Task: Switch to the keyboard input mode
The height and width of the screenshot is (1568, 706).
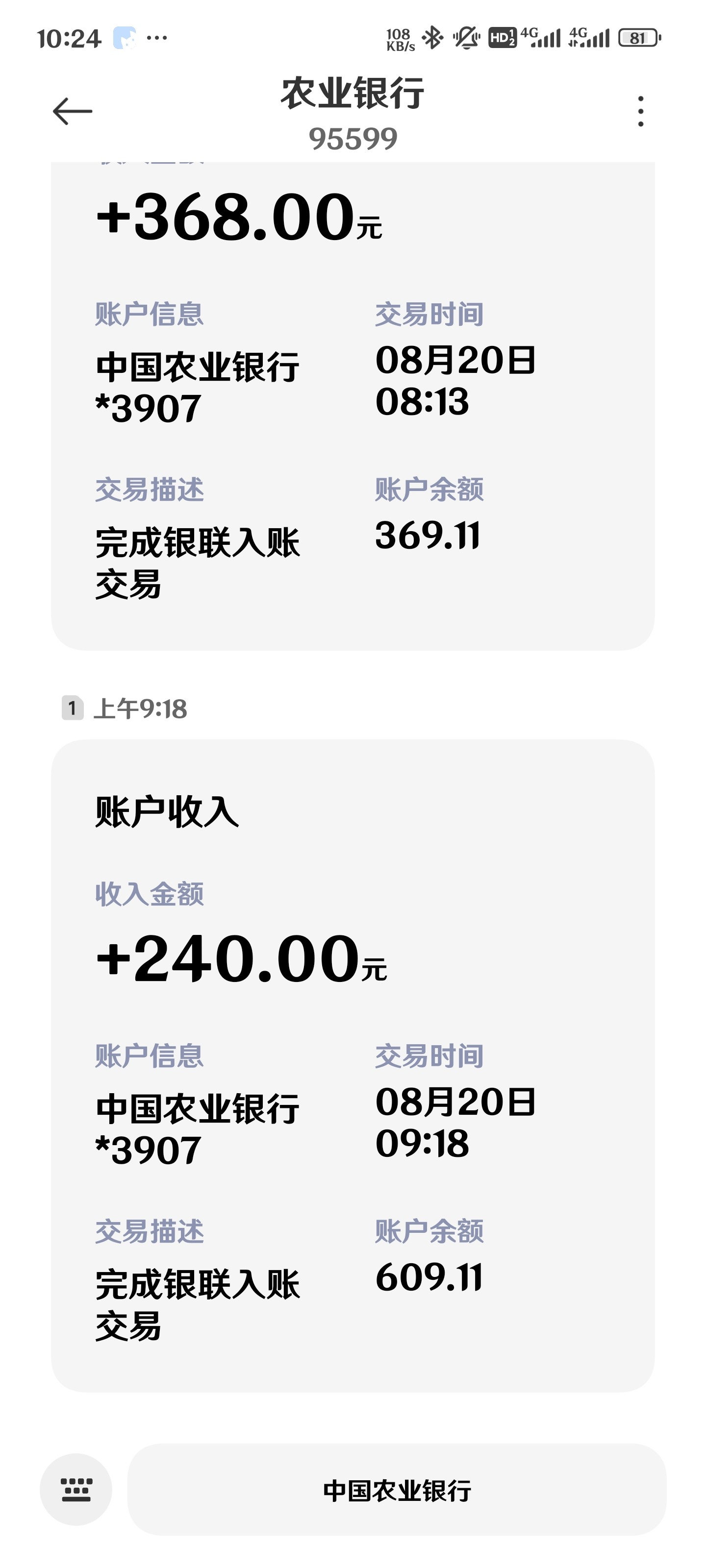Action: click(76, 1490)
